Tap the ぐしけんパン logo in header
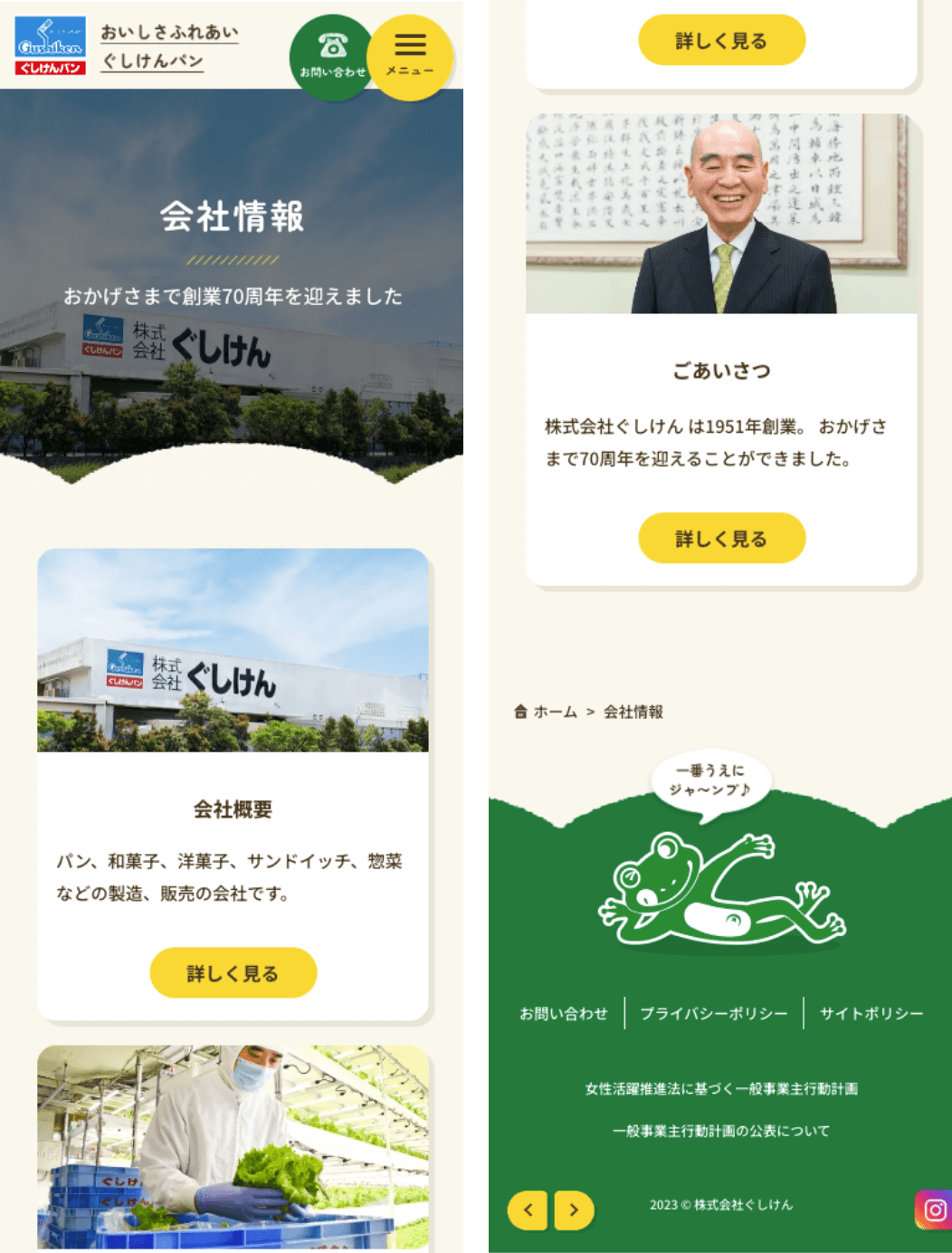 (51, 45)
